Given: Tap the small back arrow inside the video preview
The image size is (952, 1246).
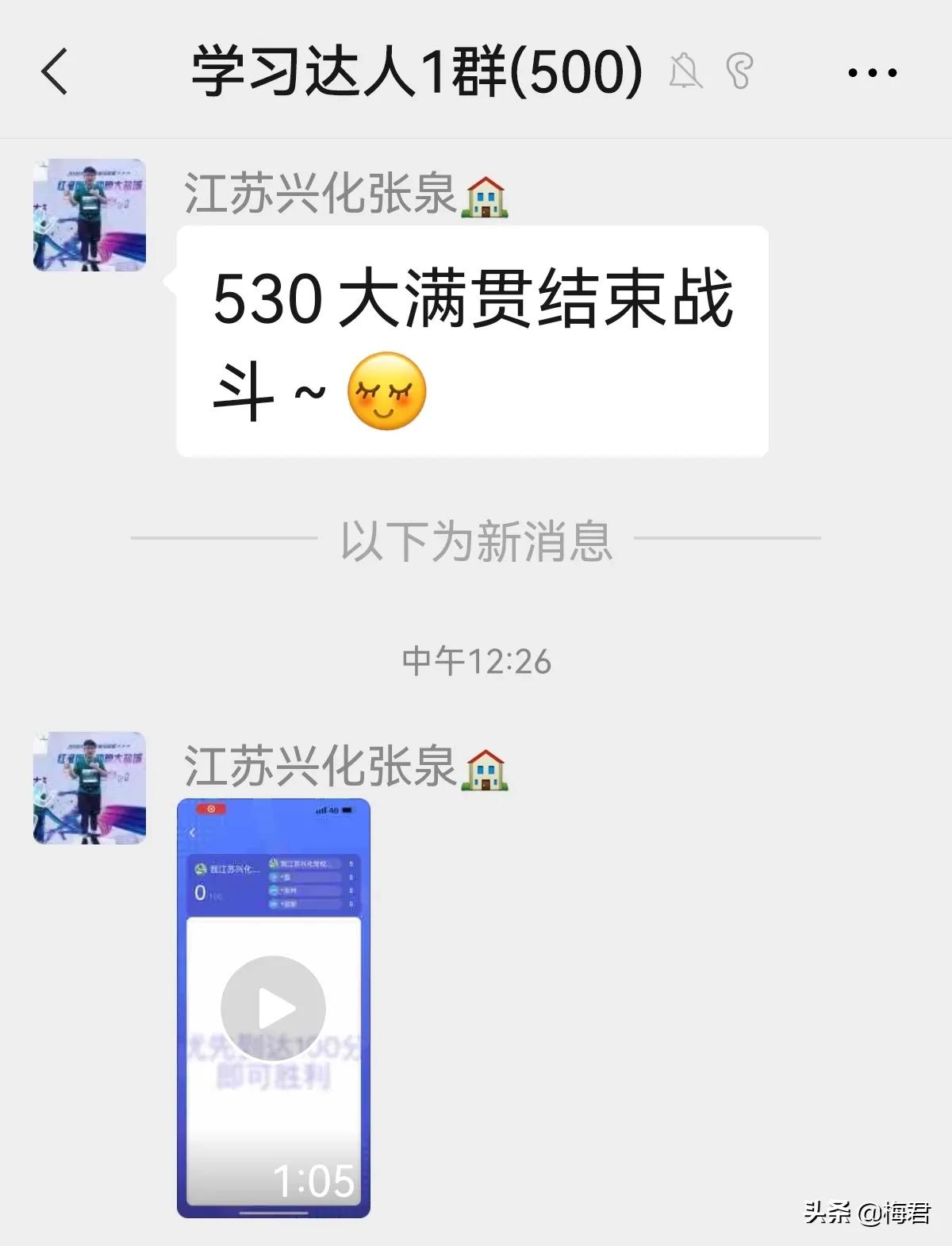Looking at the screenshot, I should [x=193, y=831].
